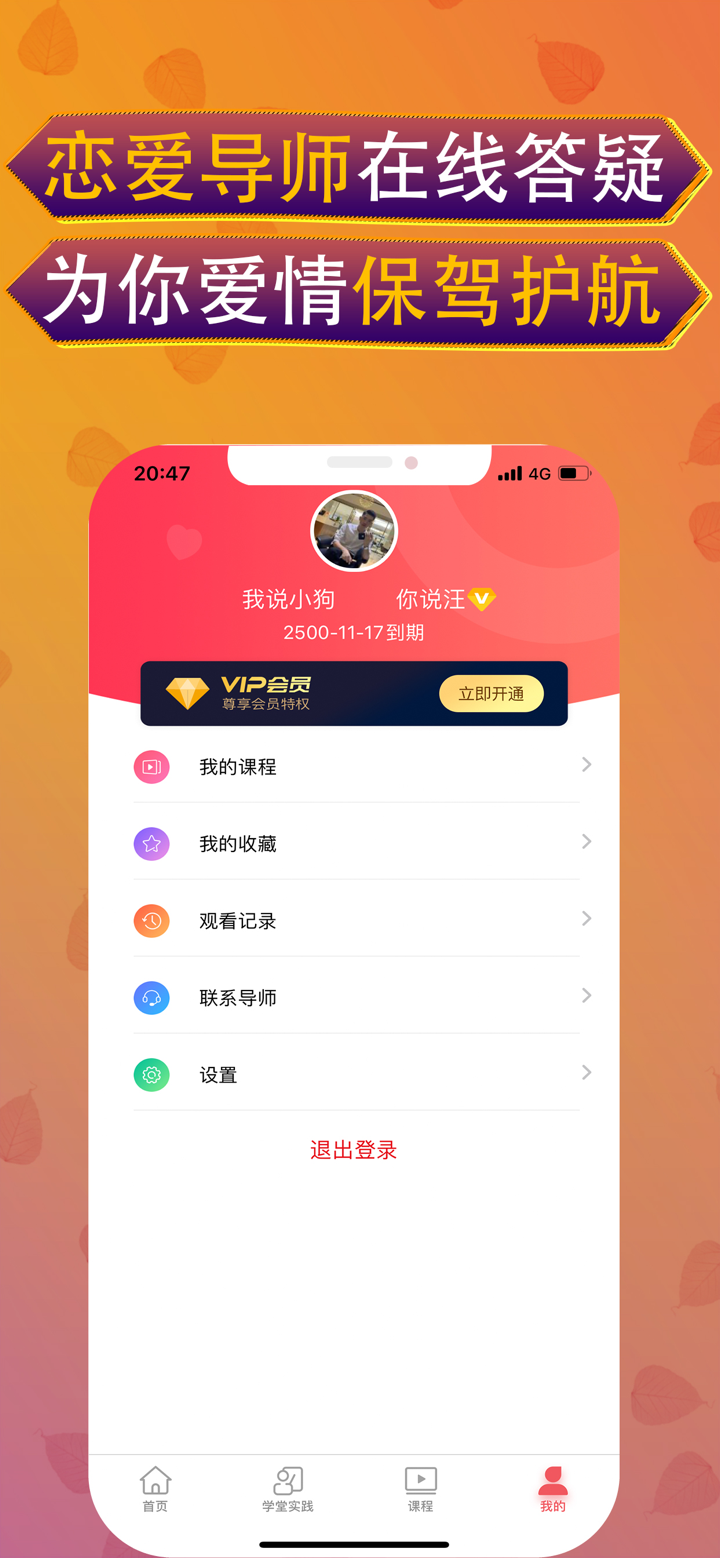Click 退出登录 to log out

(x=354, y=1150)
